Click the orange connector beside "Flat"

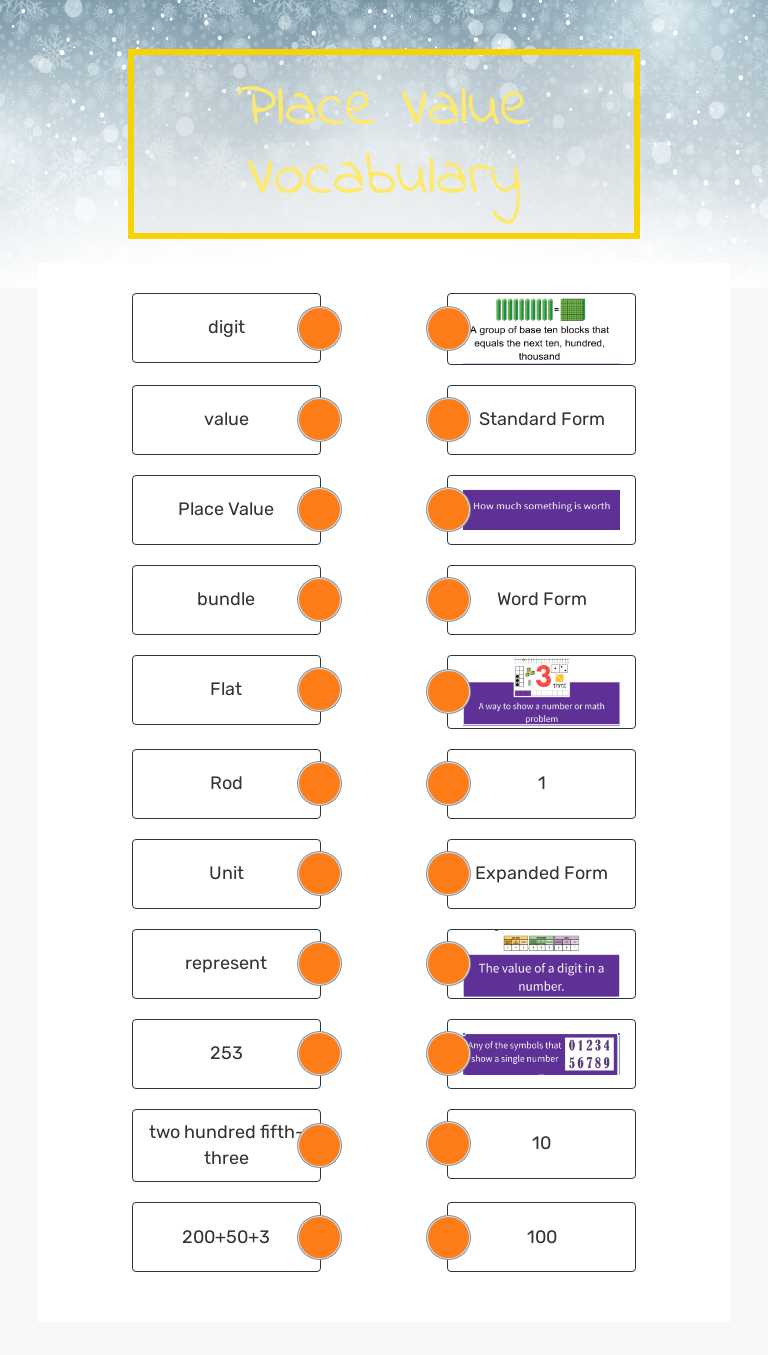pos(319,689)
